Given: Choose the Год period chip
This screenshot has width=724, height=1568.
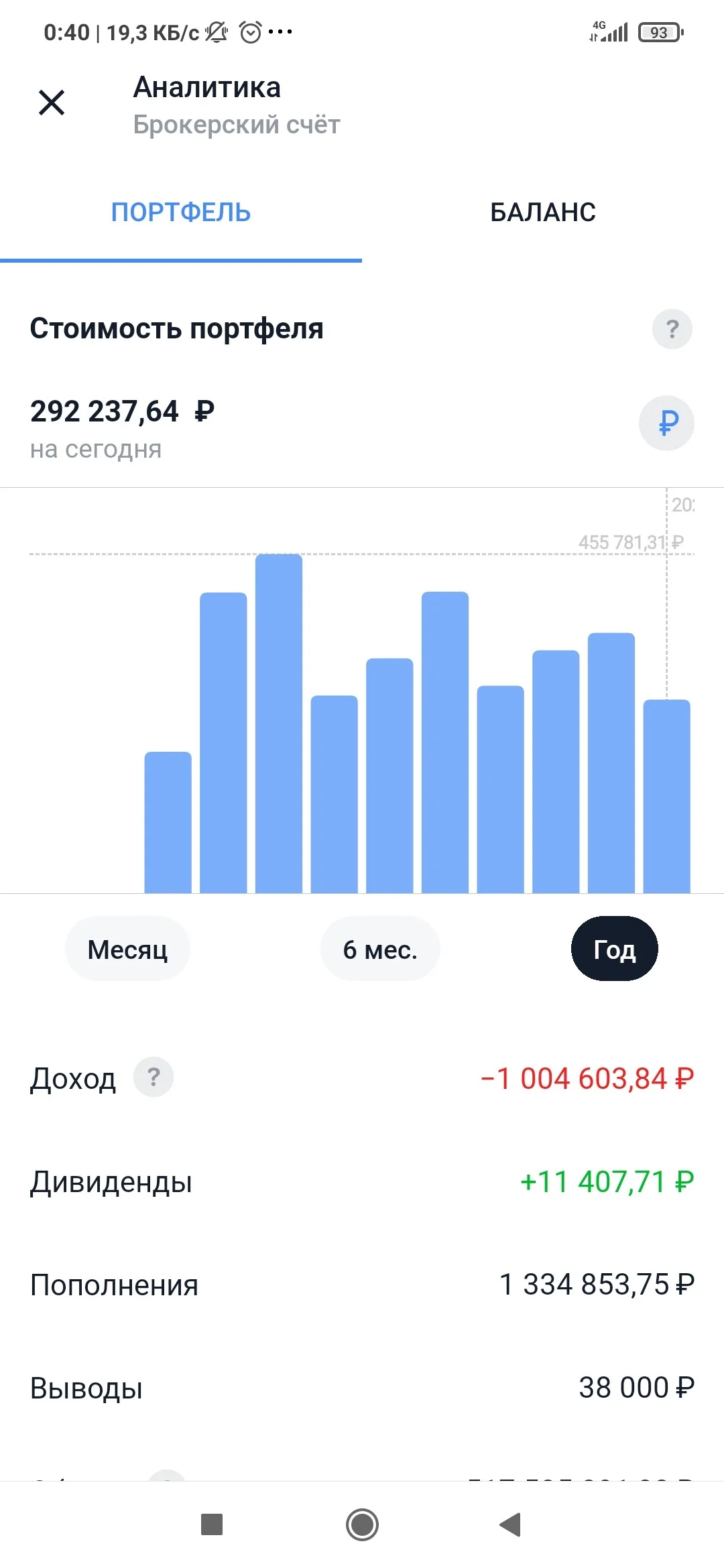Looking at the screenshot, I should (x=614, y=949).
